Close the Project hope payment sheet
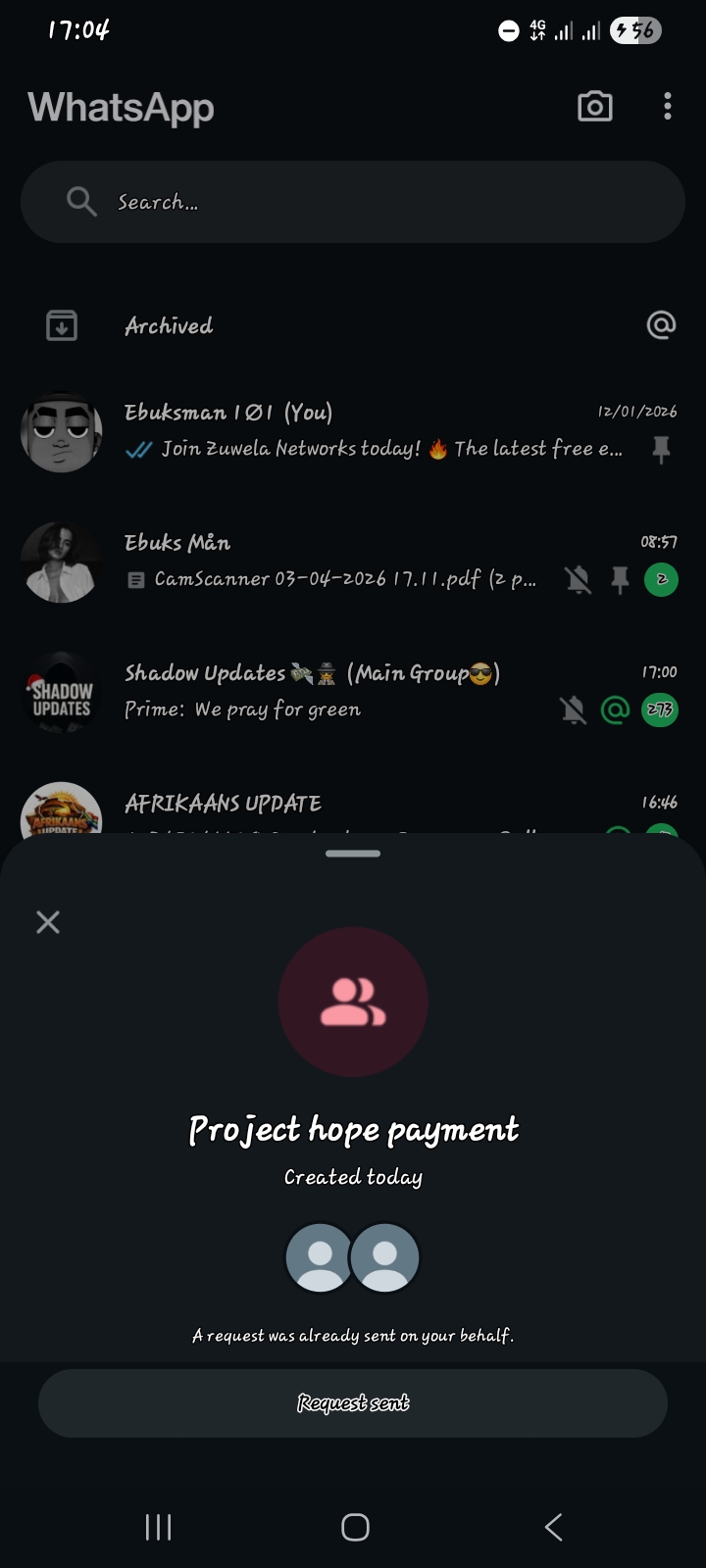This screenshot has width=706, height=1568. [x=48, y=922]
